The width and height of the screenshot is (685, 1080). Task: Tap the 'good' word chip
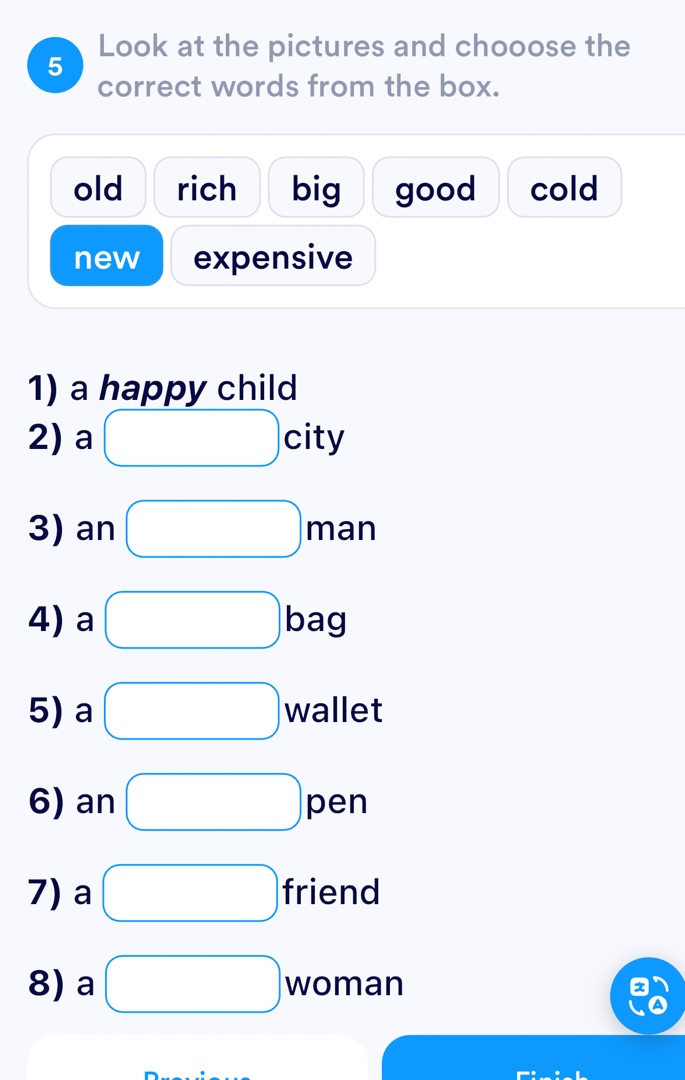pyautogui.click(x=435, y=188)
